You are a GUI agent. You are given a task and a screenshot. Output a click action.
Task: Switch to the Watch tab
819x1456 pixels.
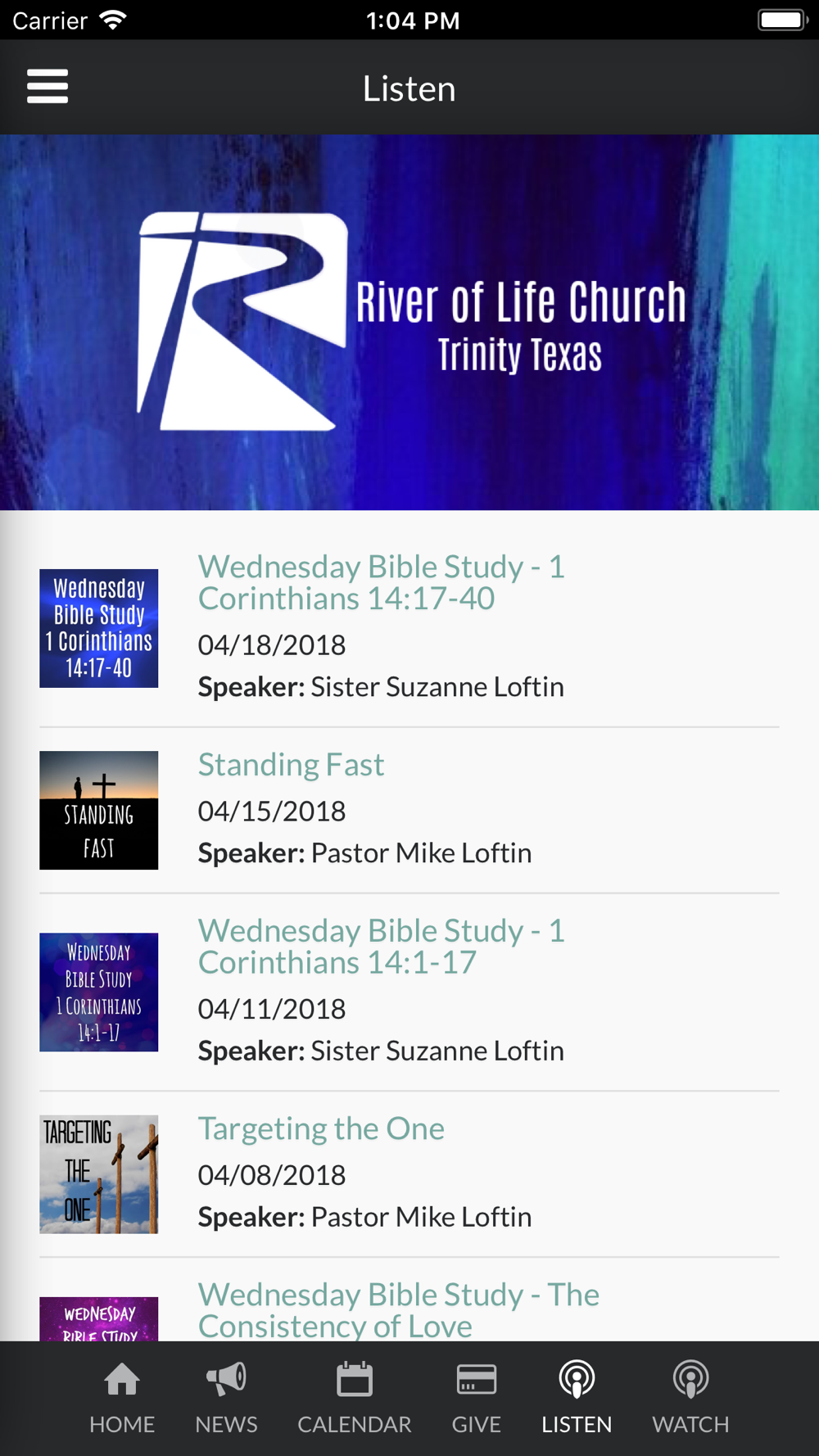690,1397
